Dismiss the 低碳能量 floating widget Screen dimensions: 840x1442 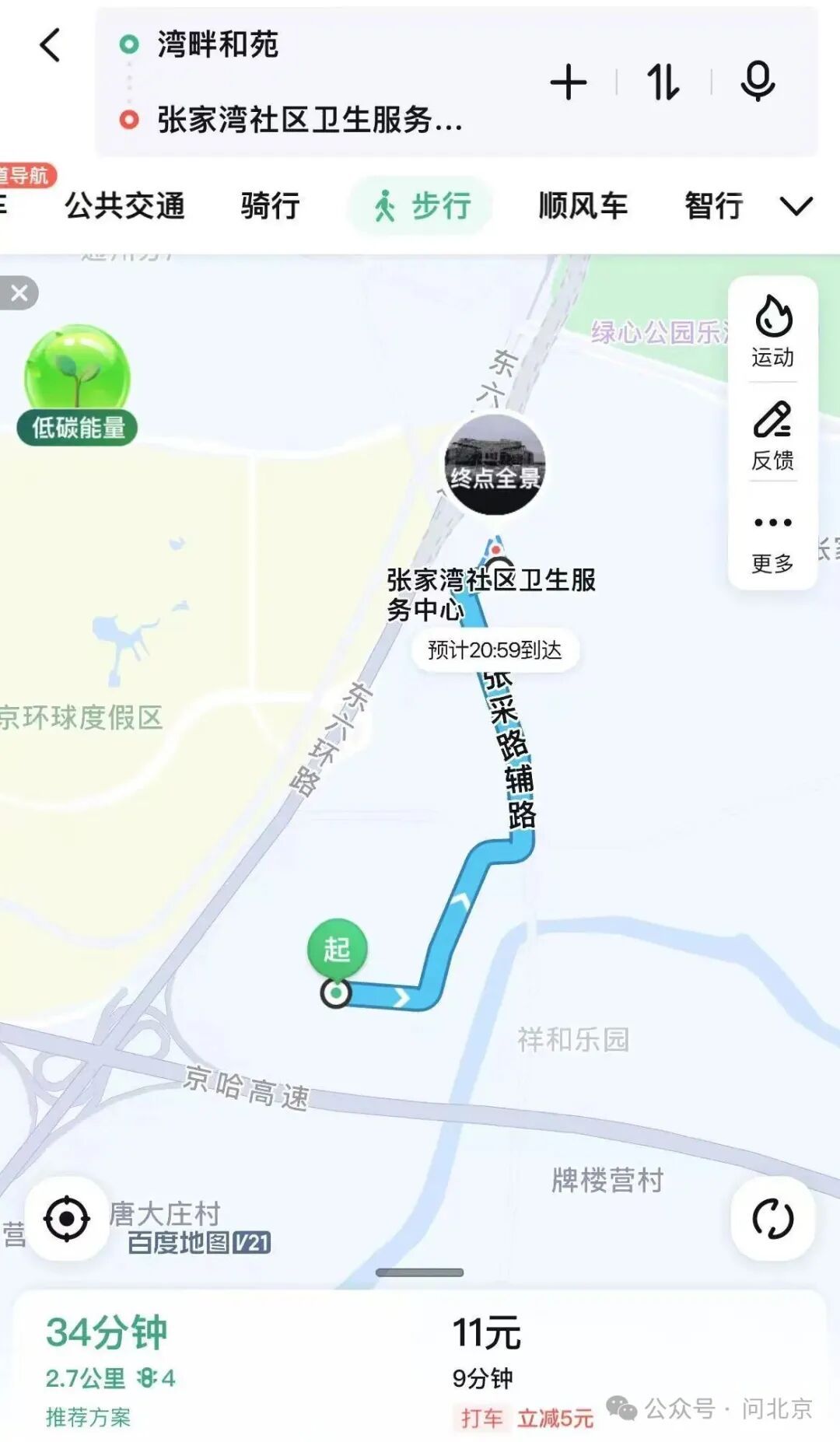click(x=19, y=293)
